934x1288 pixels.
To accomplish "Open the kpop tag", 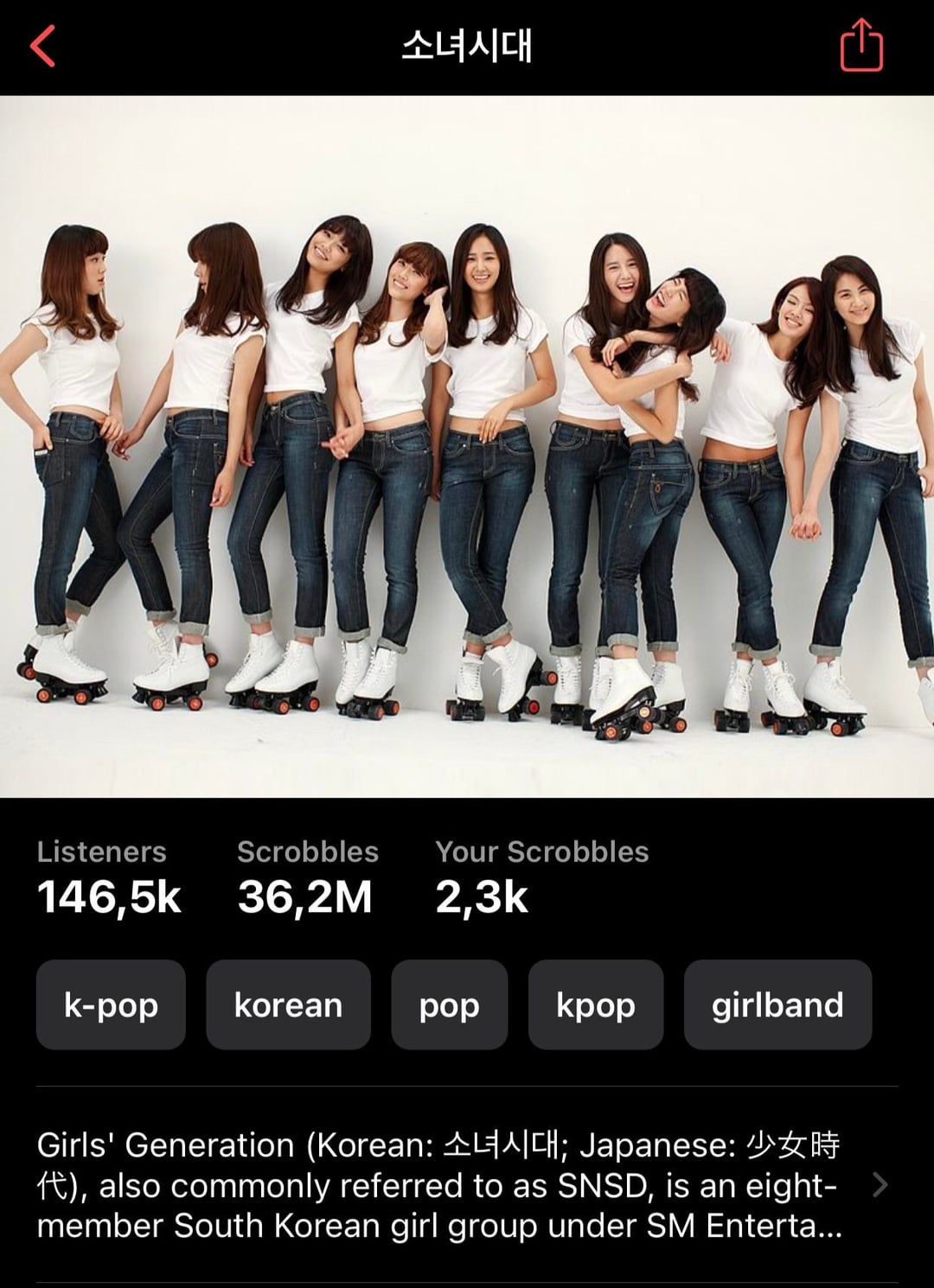I will [596, 1004].
